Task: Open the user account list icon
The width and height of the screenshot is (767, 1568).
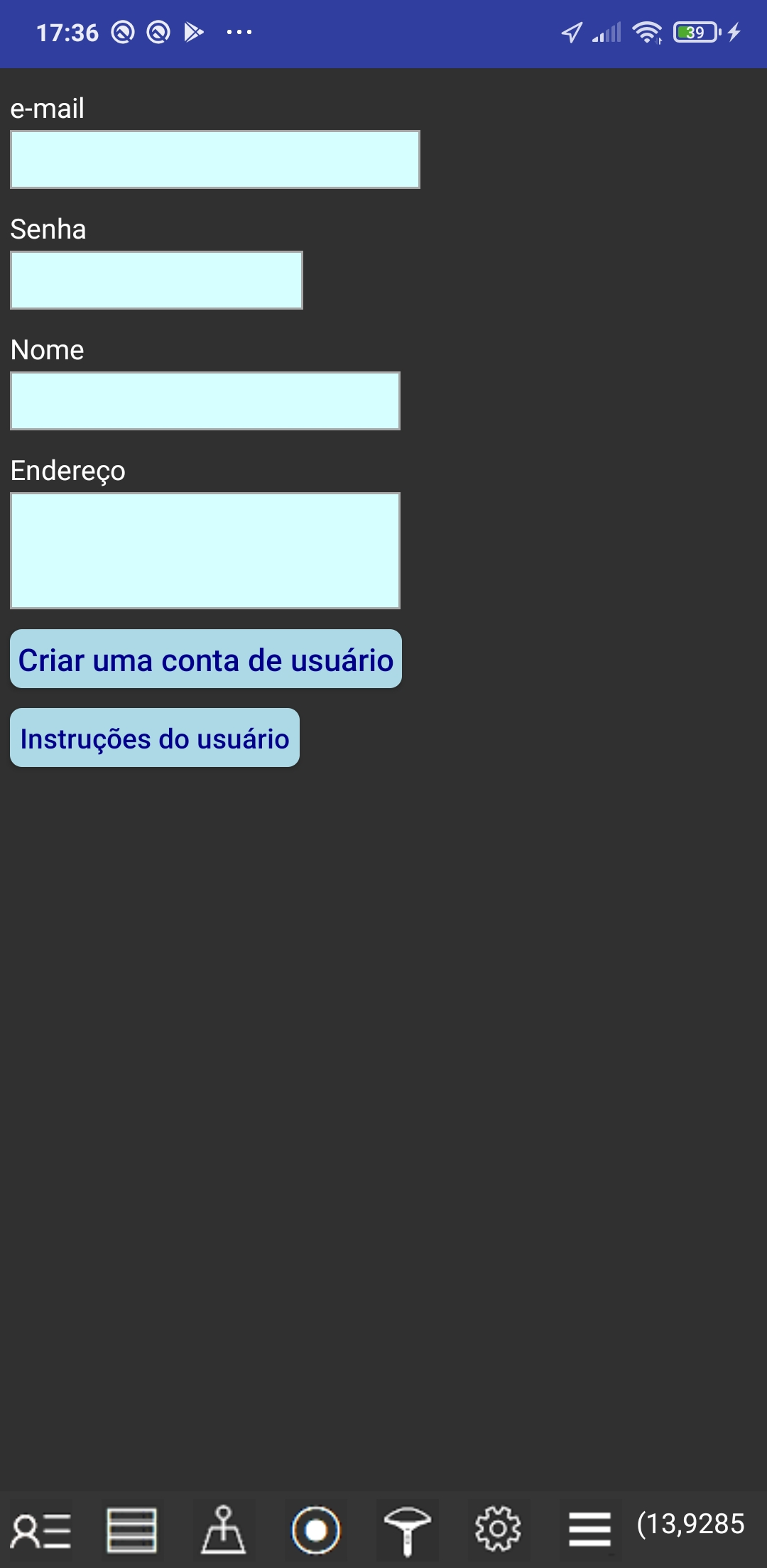Action: 40,1530
